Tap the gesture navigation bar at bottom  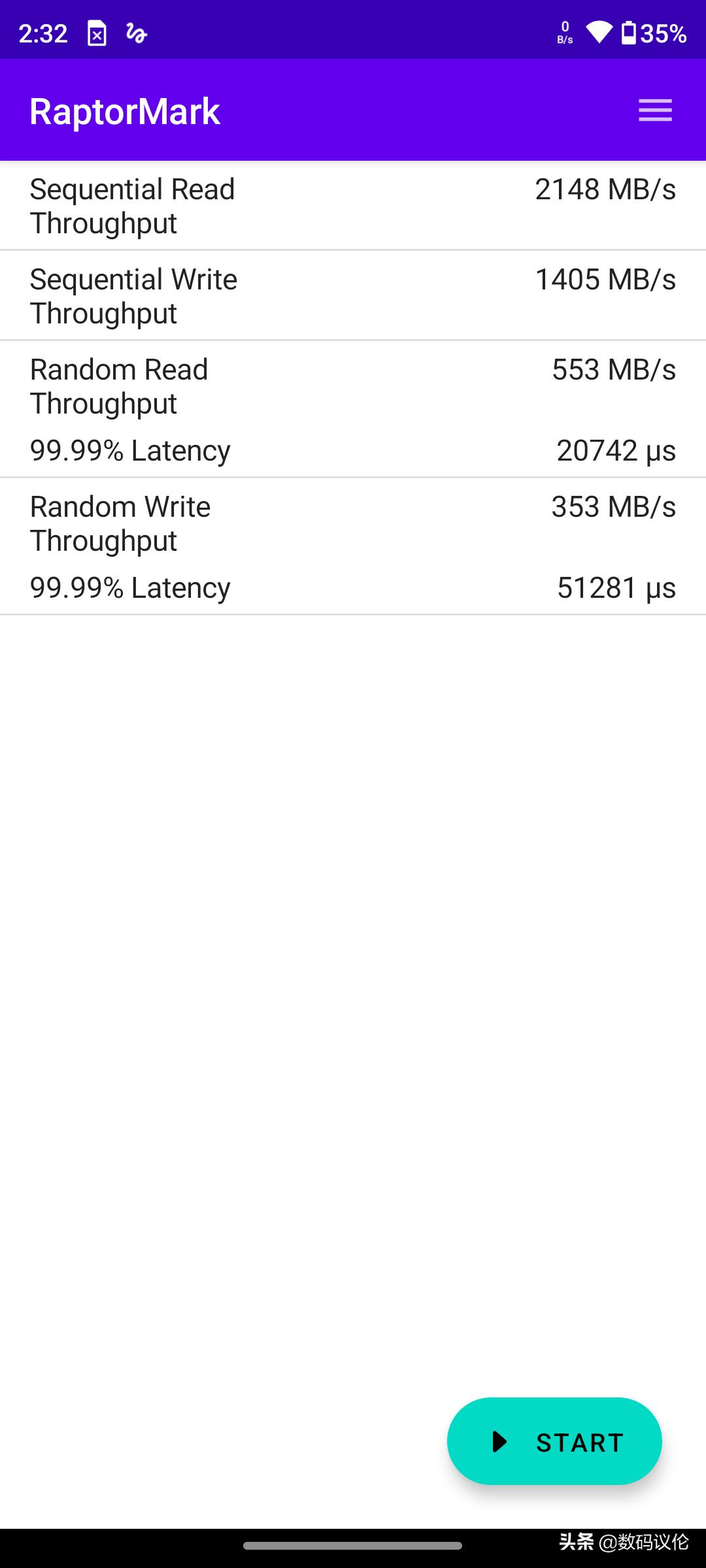pos(353,1547)
